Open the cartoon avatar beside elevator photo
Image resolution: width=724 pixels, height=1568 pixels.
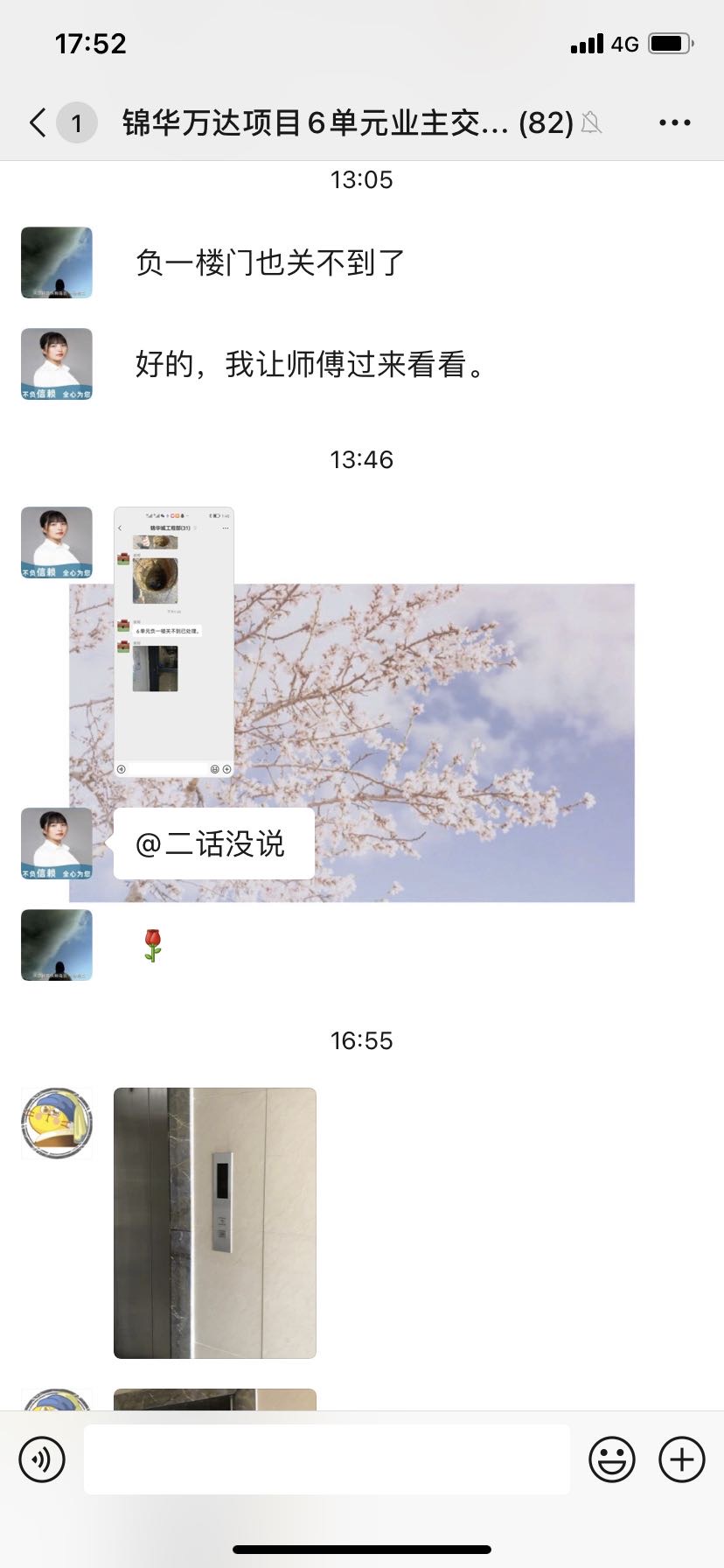tap(57, 1123)
